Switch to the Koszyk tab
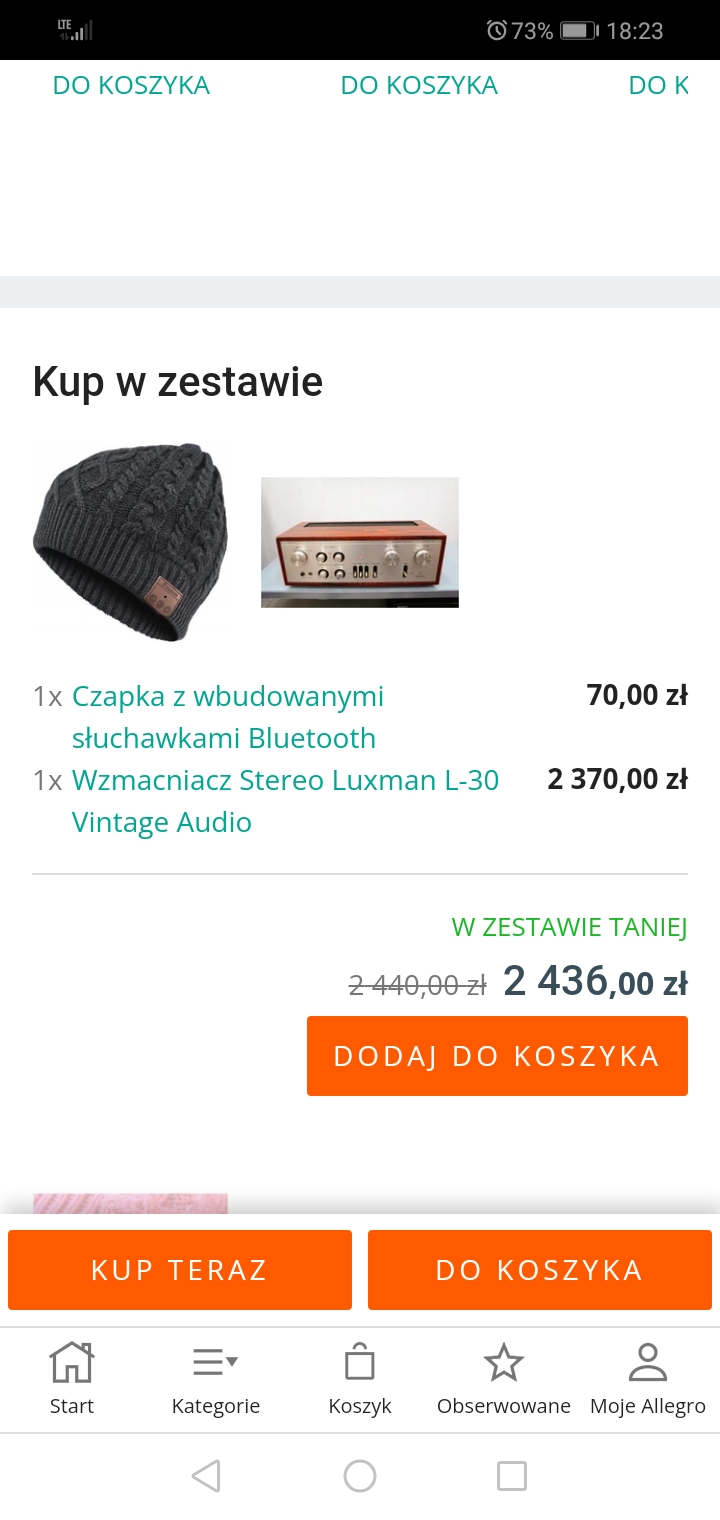 coord(360,1378)
